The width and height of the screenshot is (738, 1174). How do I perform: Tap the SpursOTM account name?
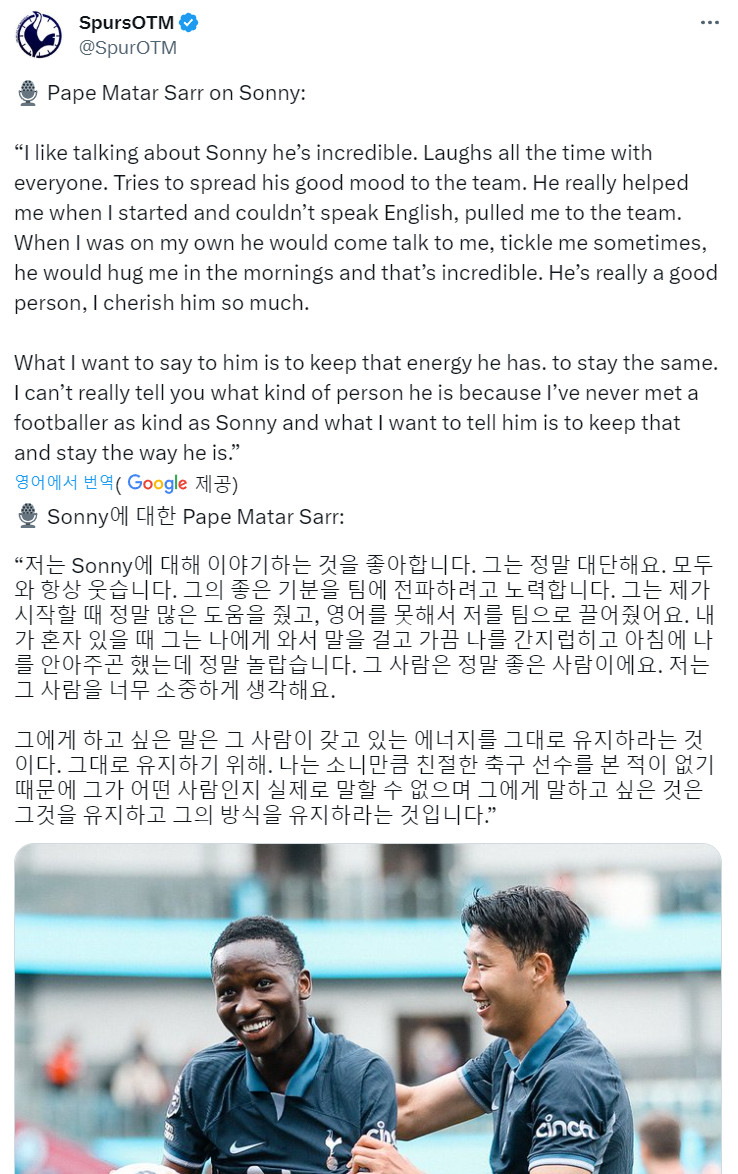click(126, 21)
